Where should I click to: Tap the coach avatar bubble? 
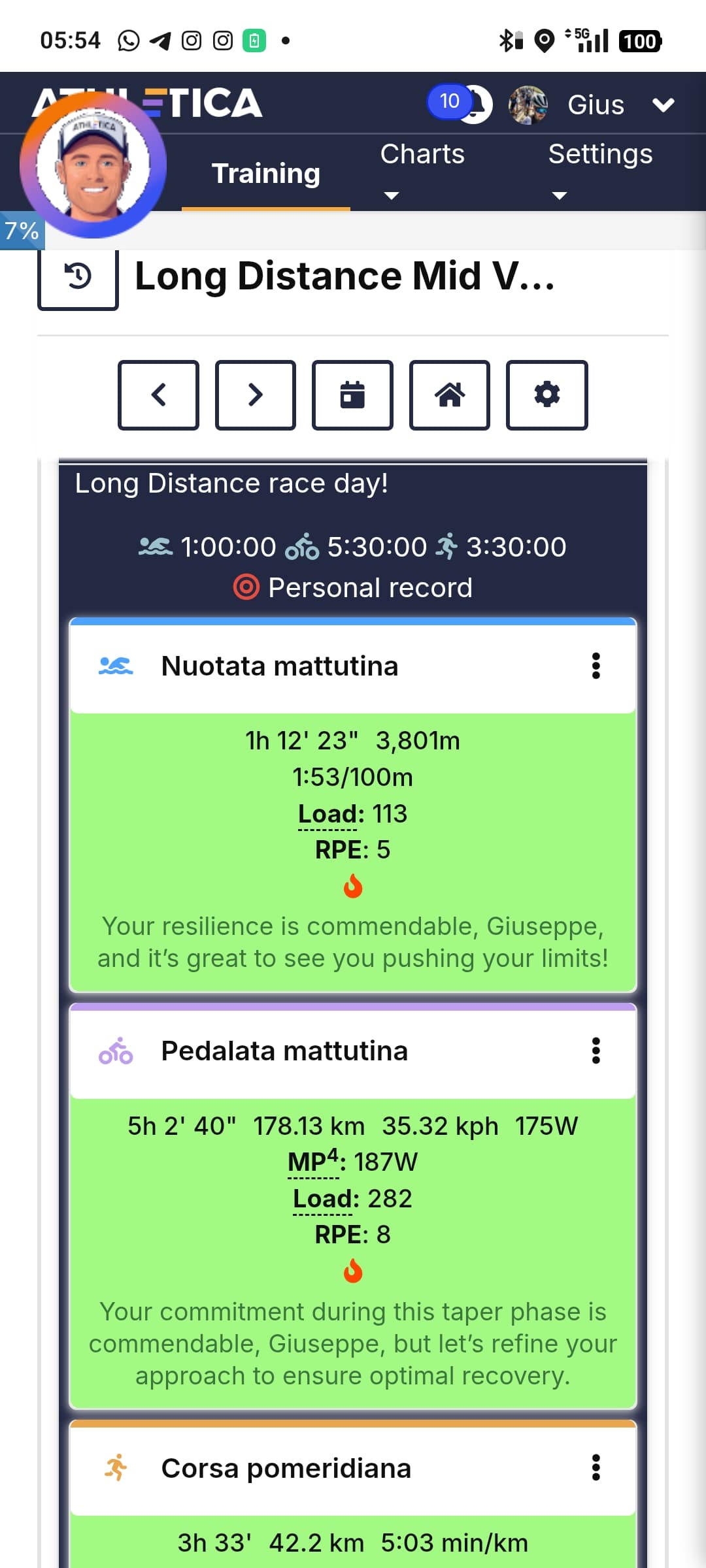tap(93, 165)
